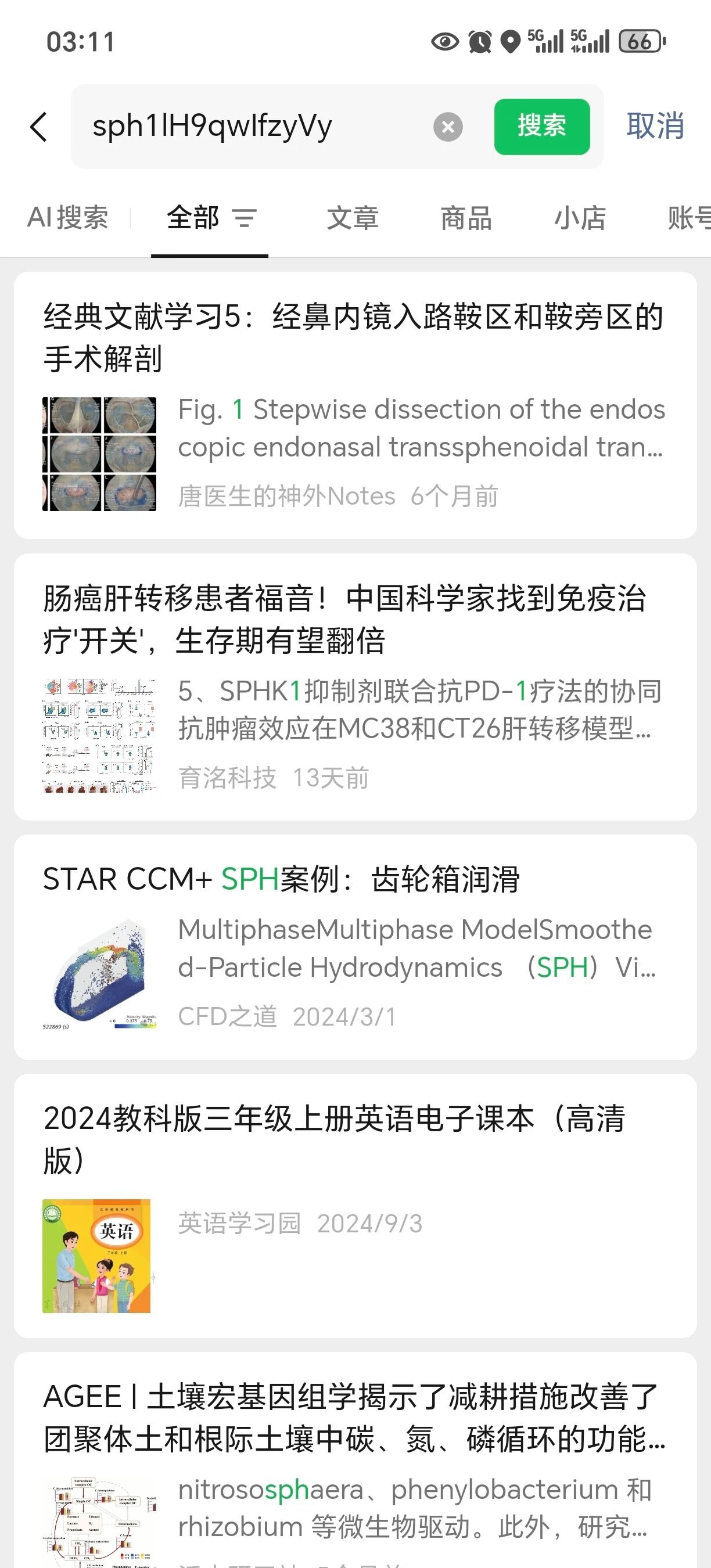This screenshot has width=711, height=1568.
Task: Go back using the back arrow
Action: (39, 127)
